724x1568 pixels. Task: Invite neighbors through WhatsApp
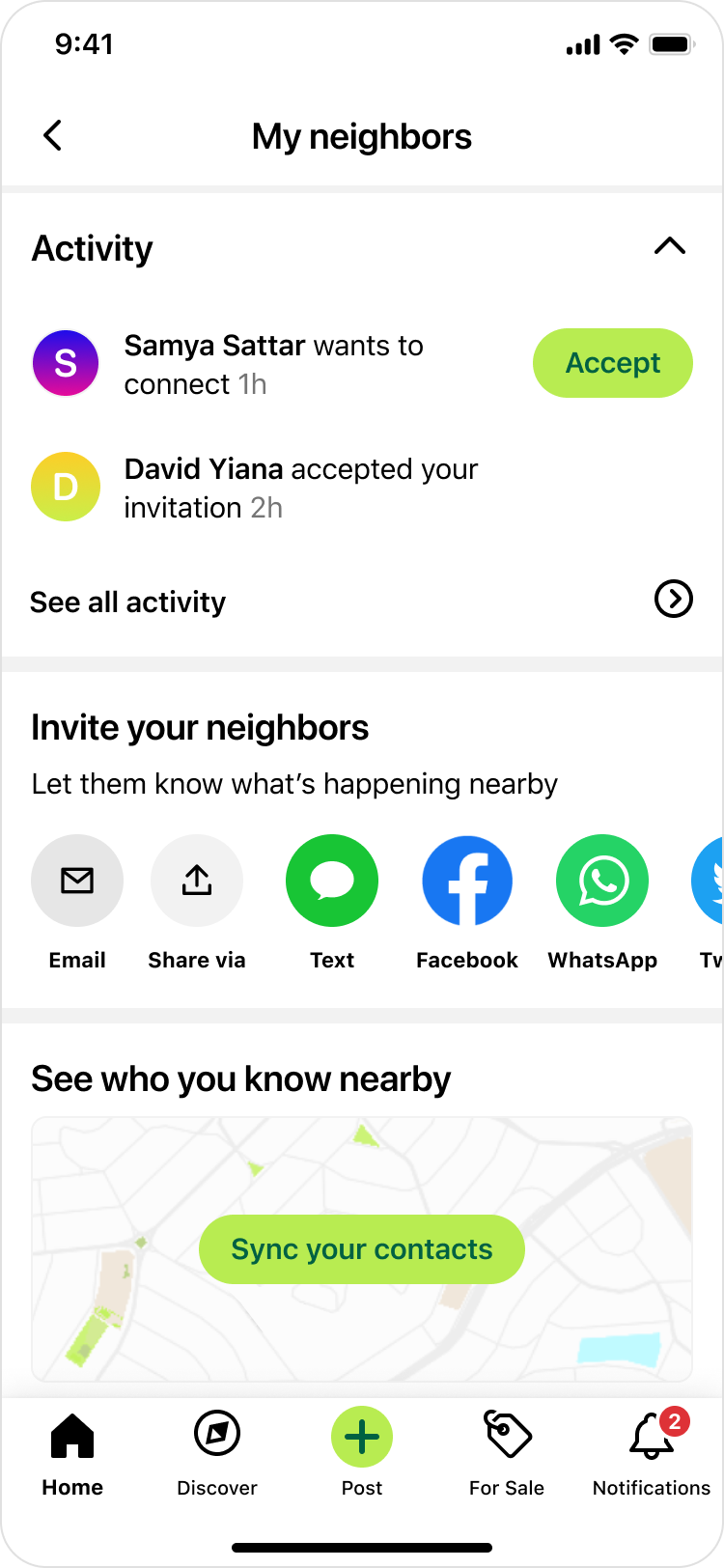(x=602, y=881)
